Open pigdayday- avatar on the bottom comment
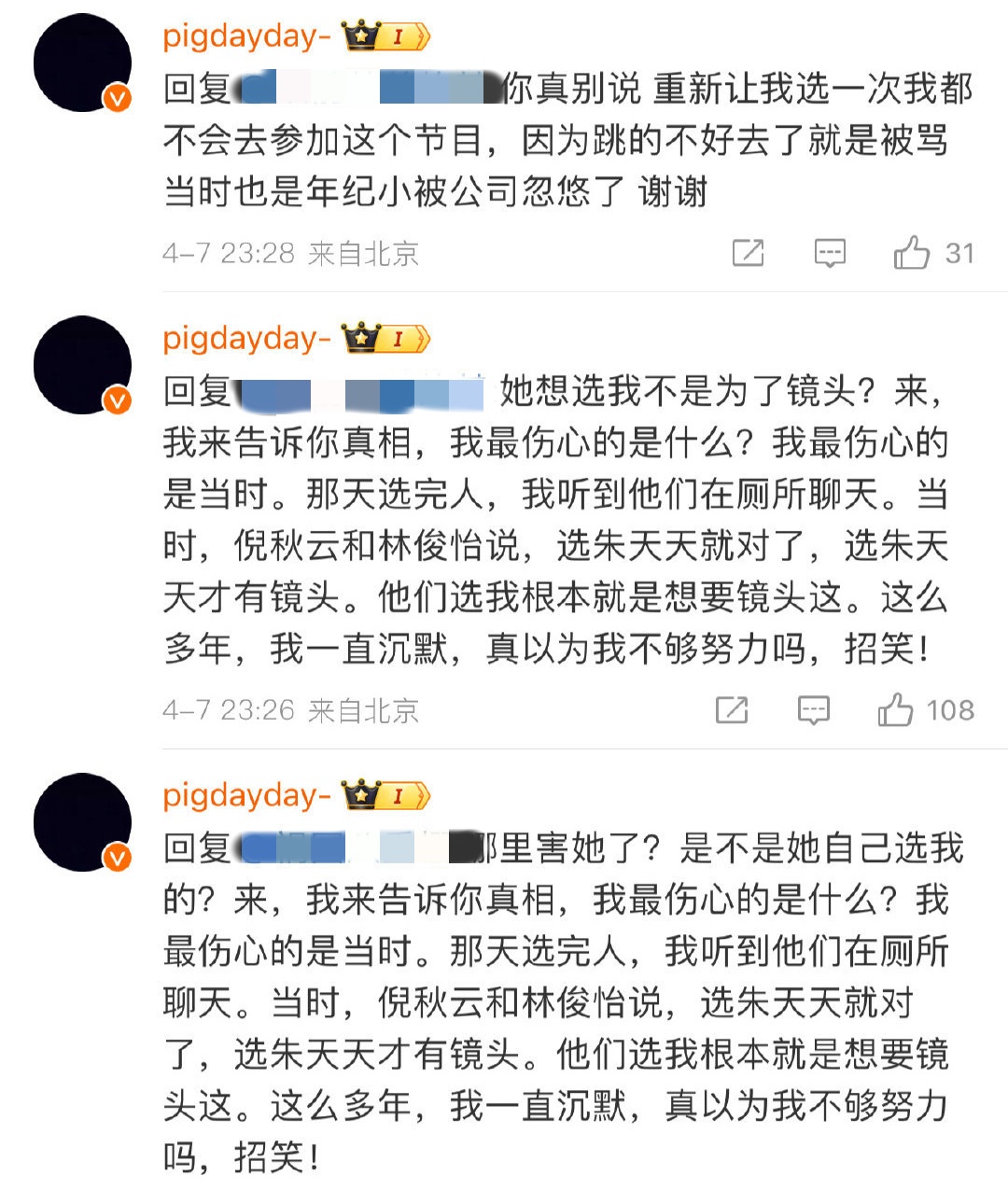 82,821
